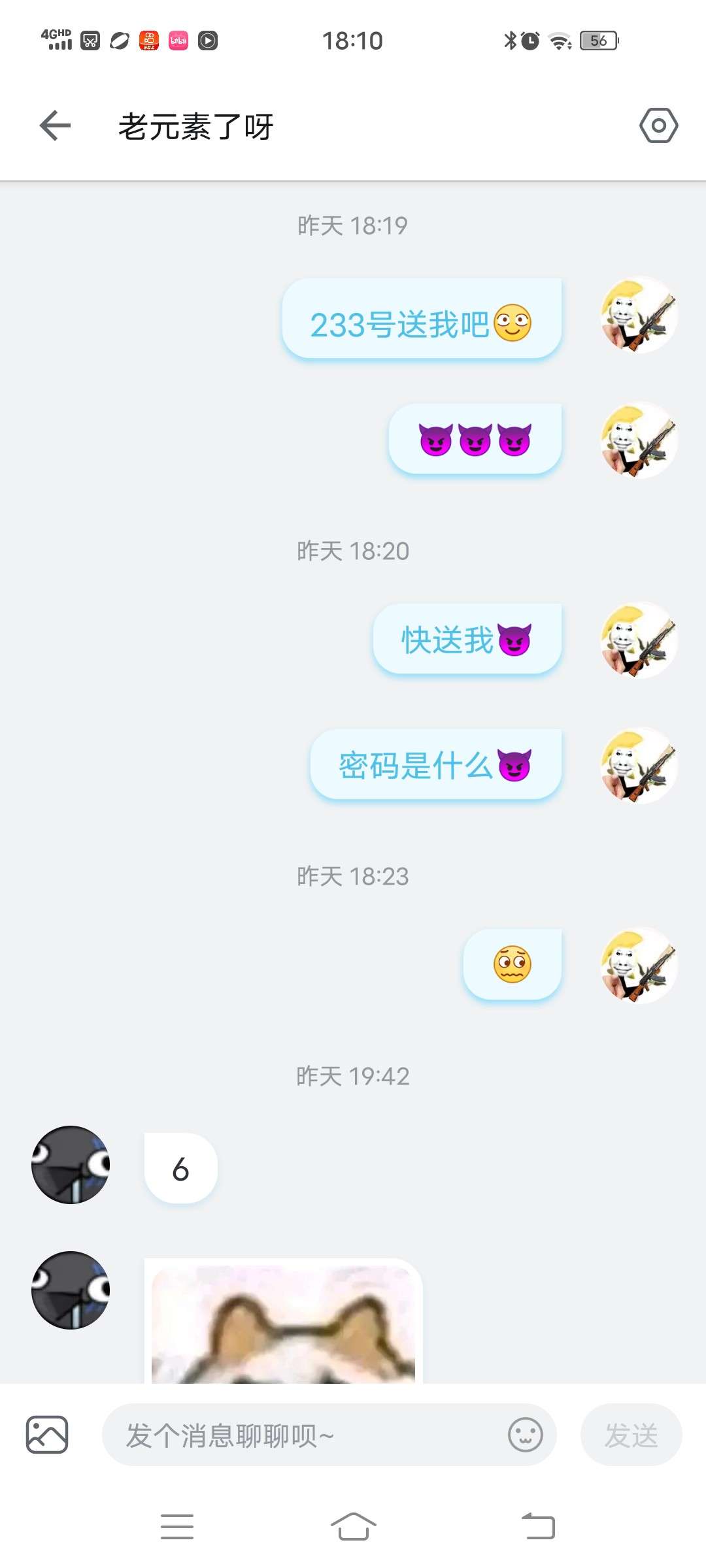Viewport: 706px width, 1568px height.
Task: Open chat settings hexagon icon
Action: tap(658, 125)
